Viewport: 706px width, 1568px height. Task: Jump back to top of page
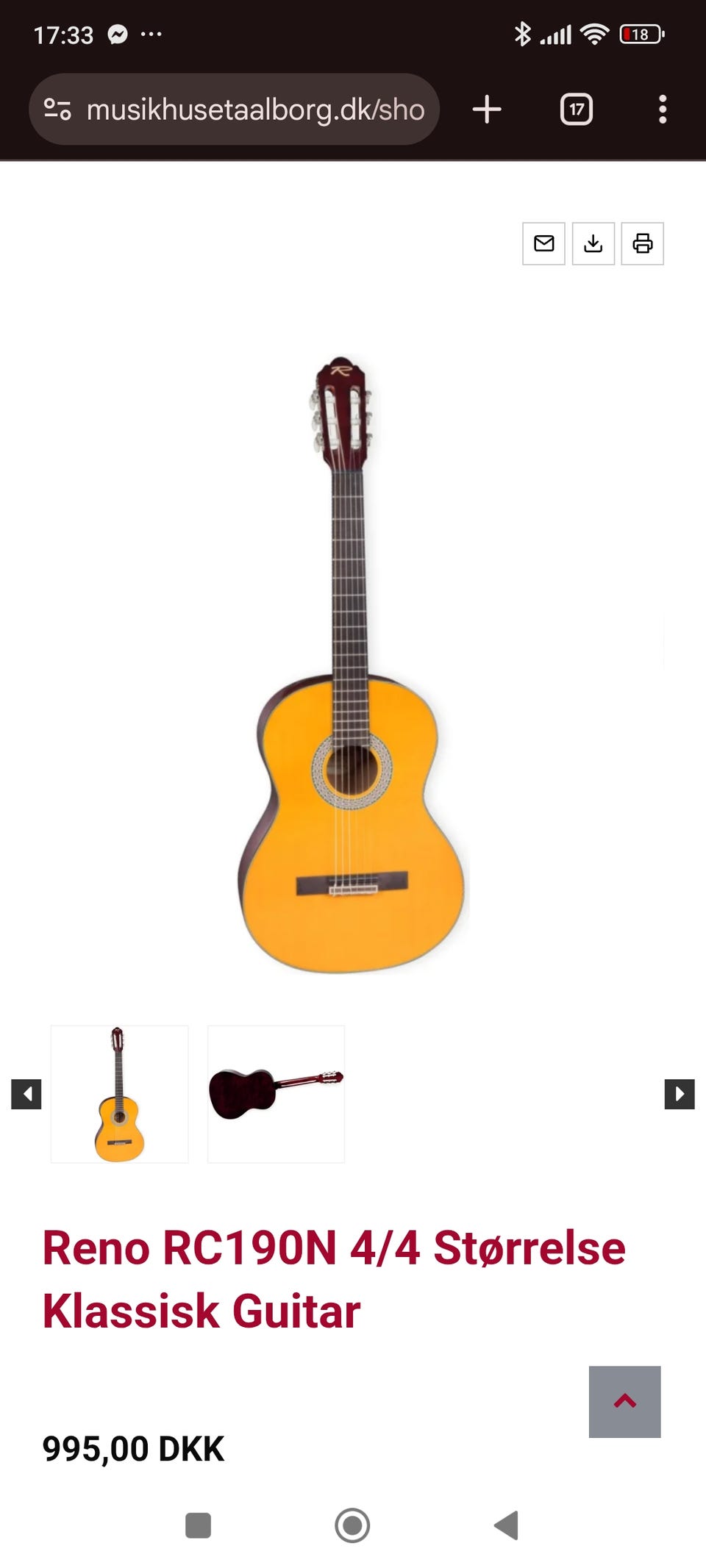click(625, 1402)
